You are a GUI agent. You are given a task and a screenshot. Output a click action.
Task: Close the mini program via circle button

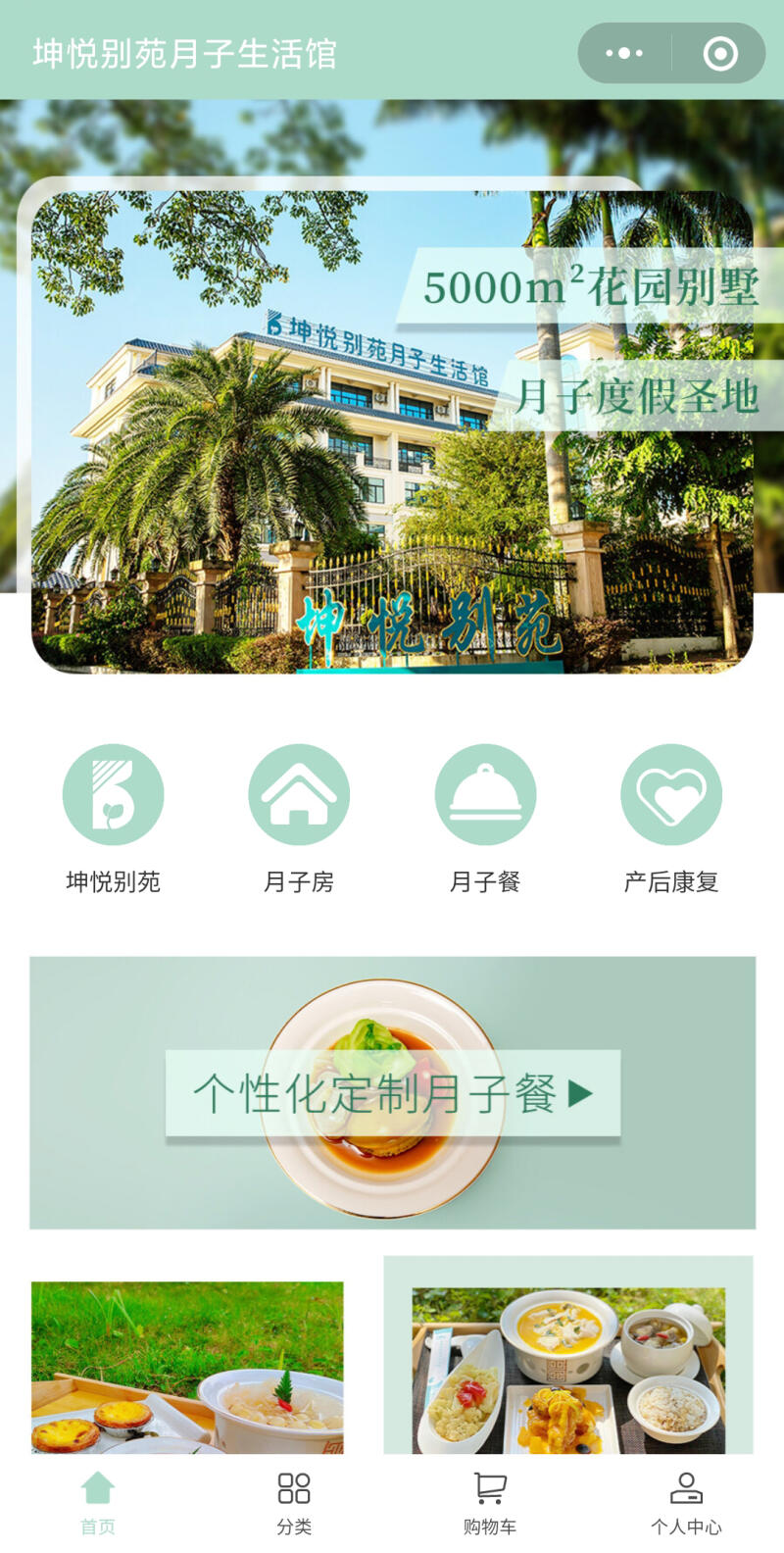click(x=720, y=53)
